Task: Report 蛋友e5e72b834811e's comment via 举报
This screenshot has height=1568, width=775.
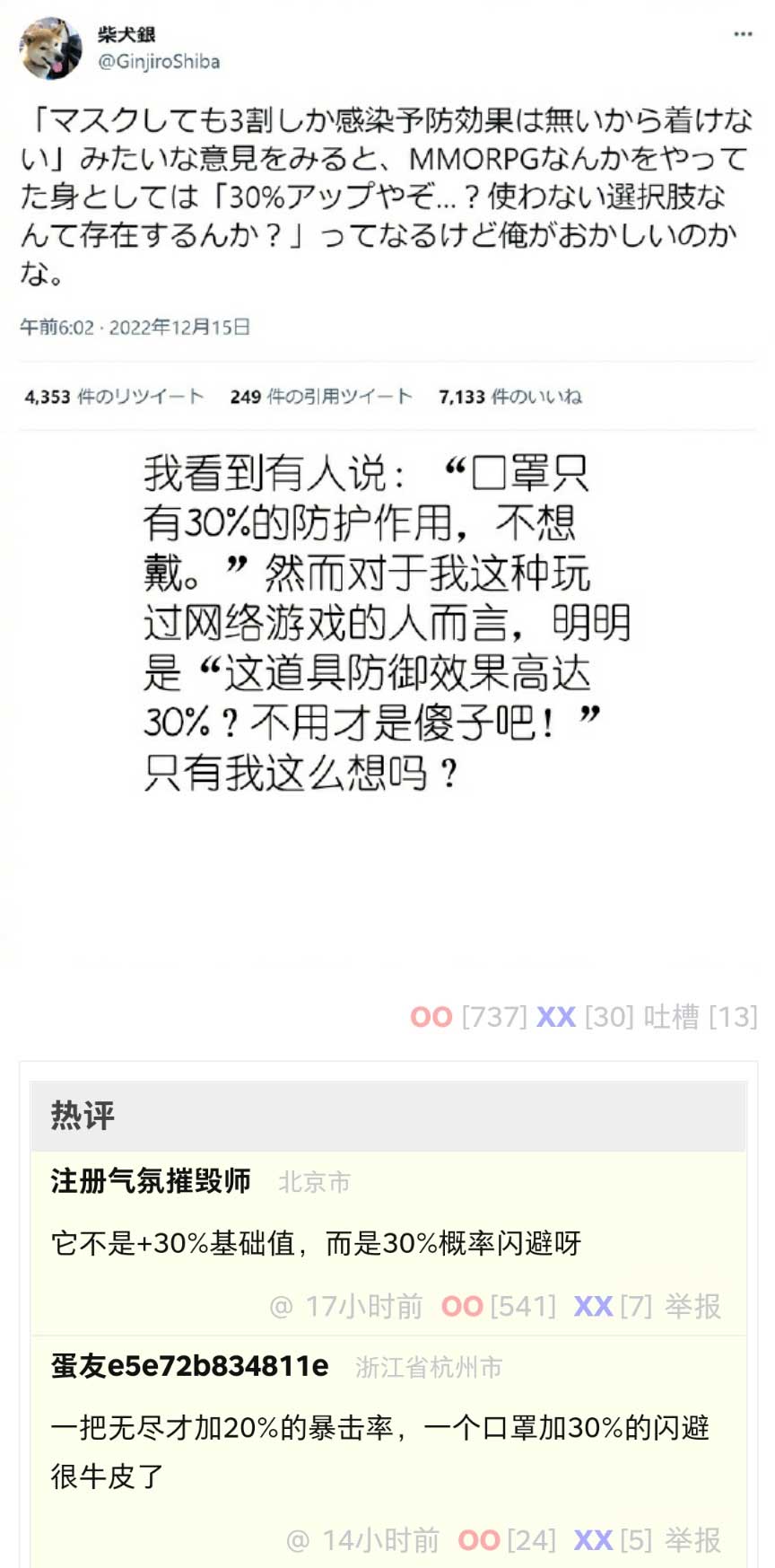Action: [692, 1540]
